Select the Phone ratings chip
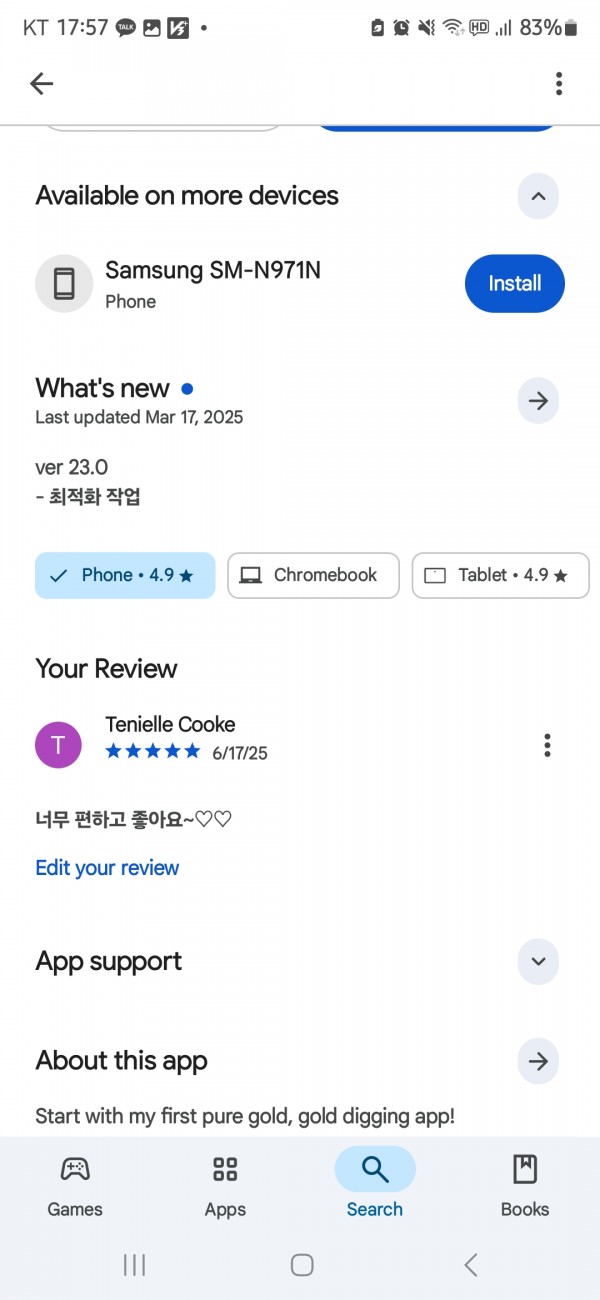This screenshot has height=1300, width=600. click(x=125, y=575)
